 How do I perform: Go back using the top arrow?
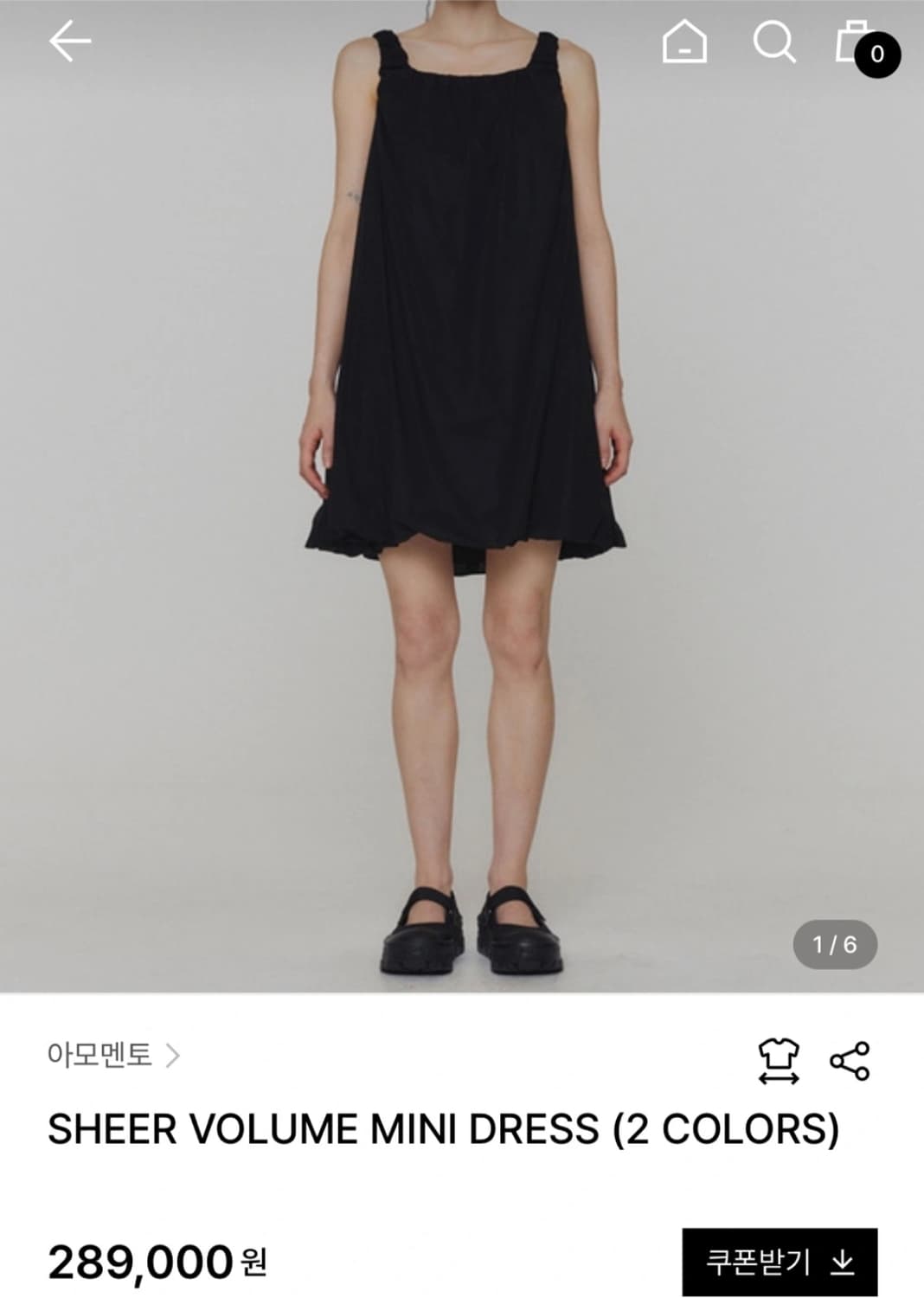tap(69, 42)
